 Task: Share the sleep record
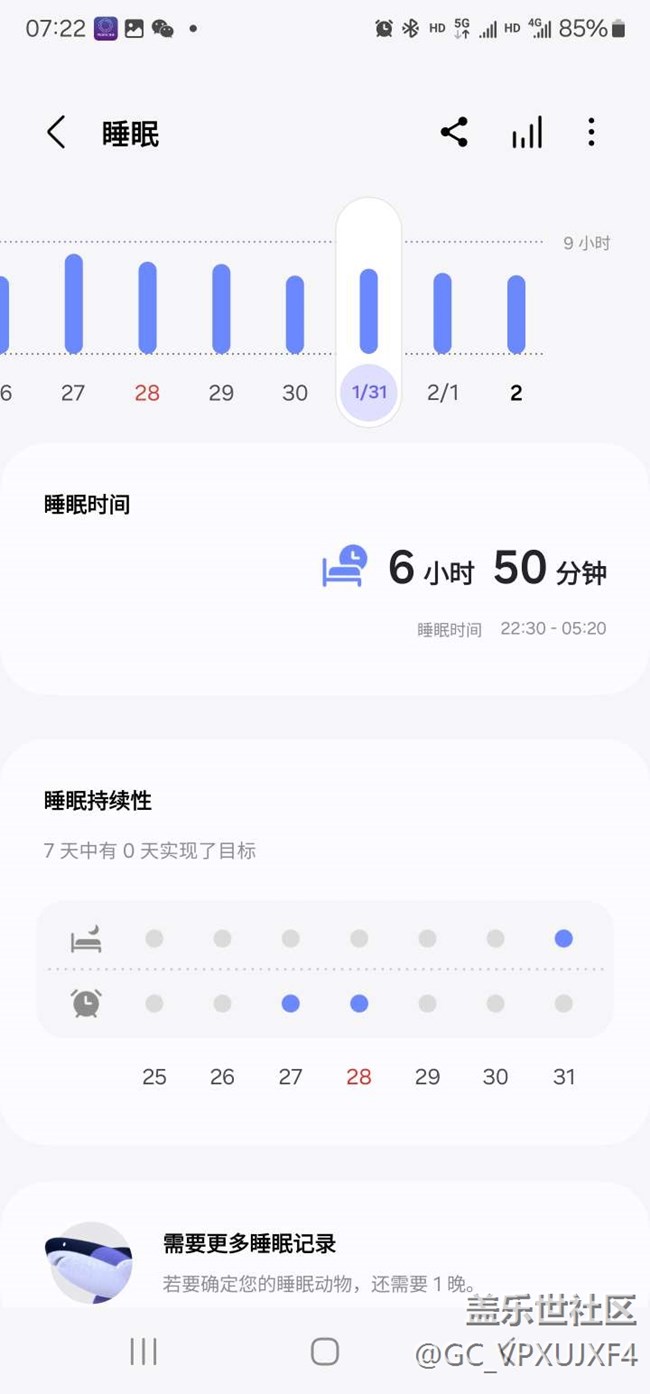454,132
